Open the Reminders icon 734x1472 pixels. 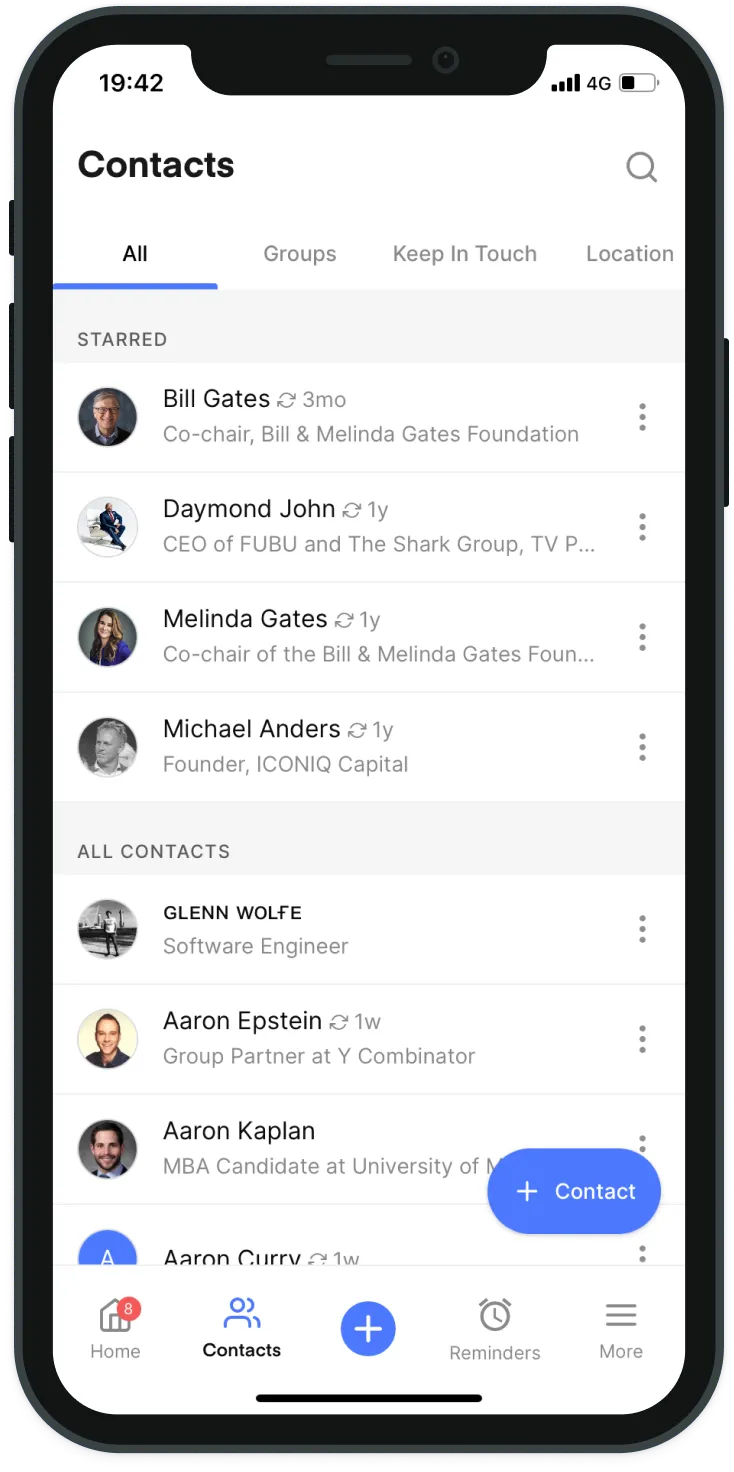[x=494, y=1316]
